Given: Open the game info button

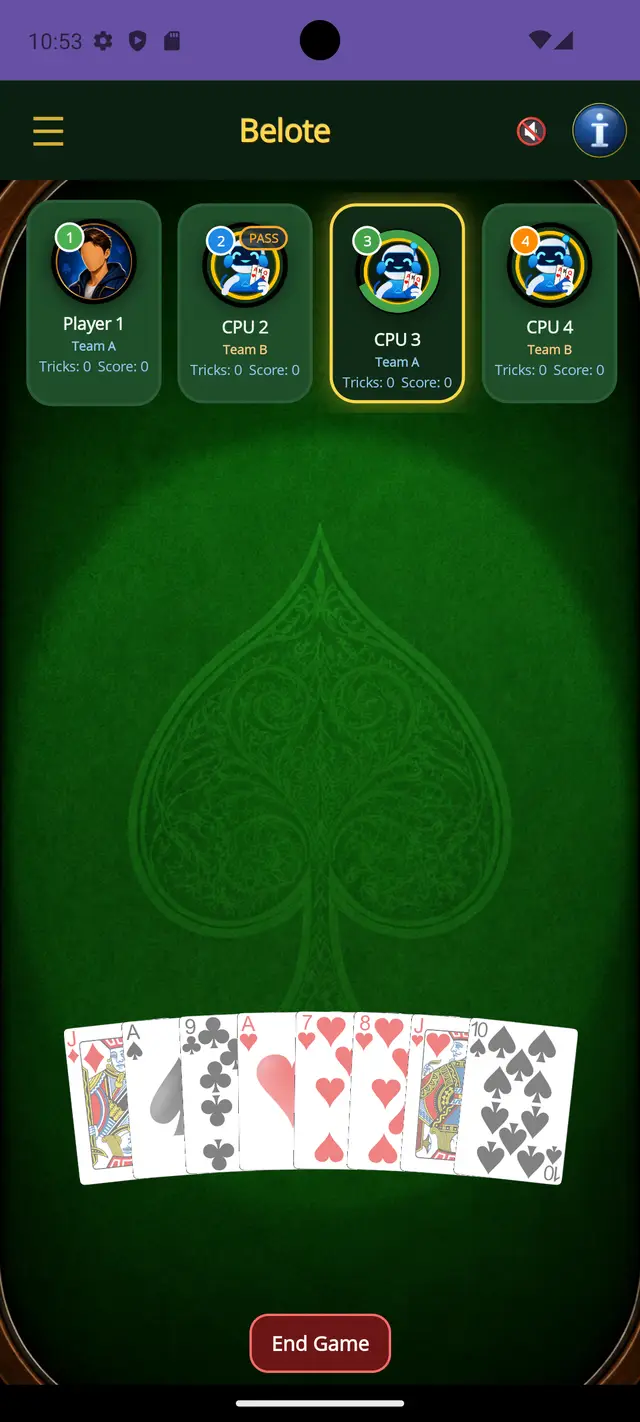Looking at the screenshot, I should coord(599,131).
